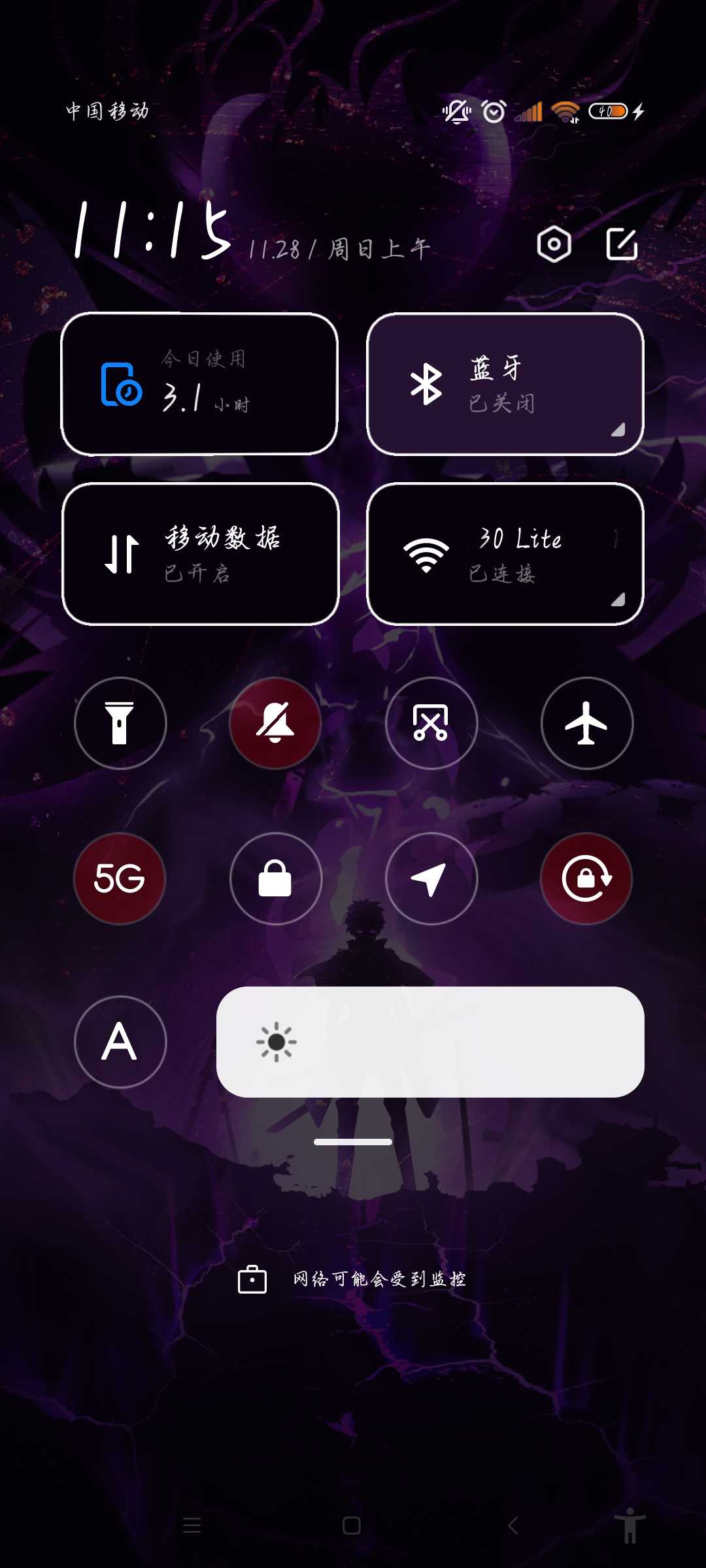
Task: Toggle the rotation lock
Action: click(x=586, y=879)
